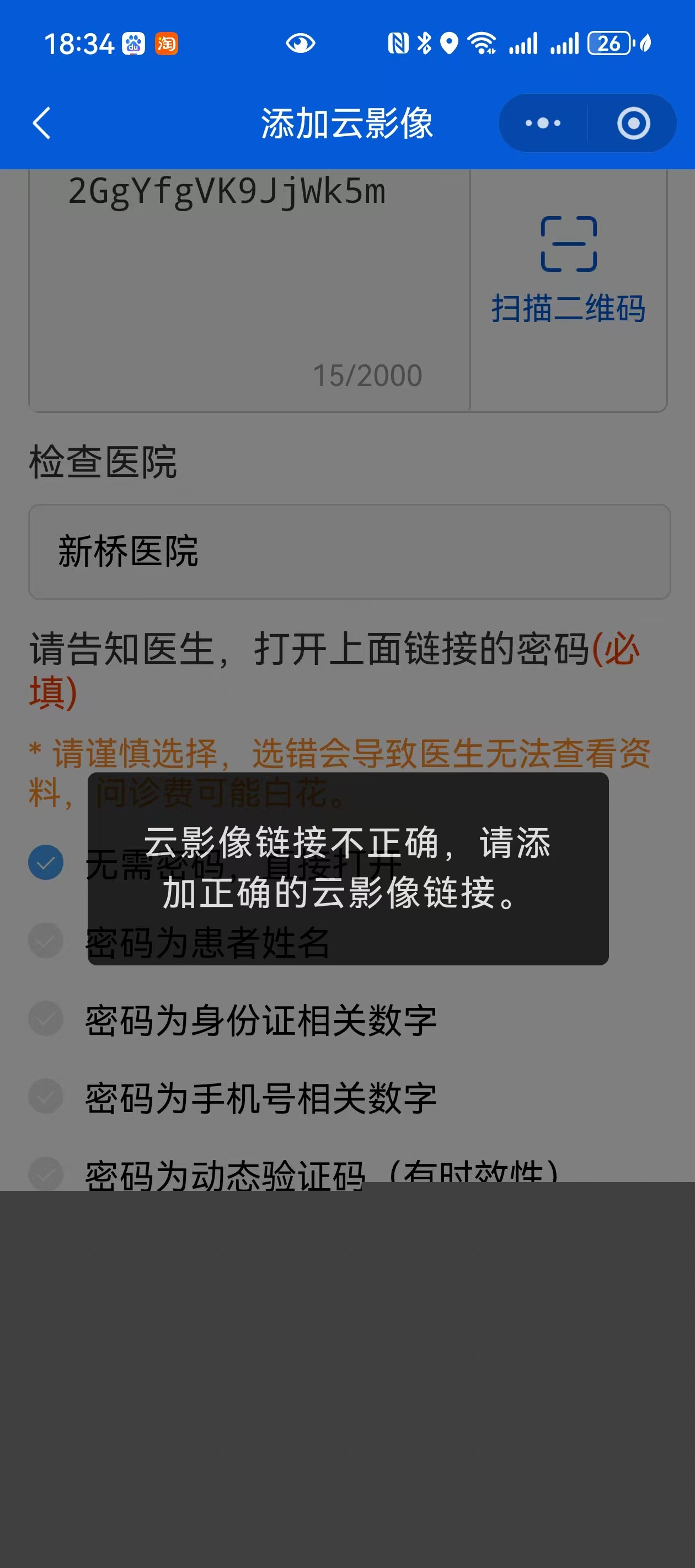Open the mini program more options menu
This screenshot has height=1568, width=695.
tap(543, 123)
